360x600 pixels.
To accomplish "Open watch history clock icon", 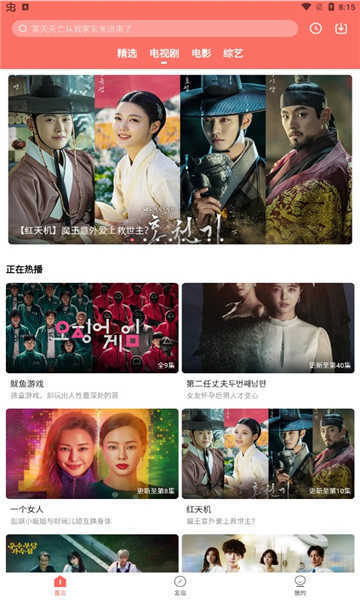I will [316, 28].
